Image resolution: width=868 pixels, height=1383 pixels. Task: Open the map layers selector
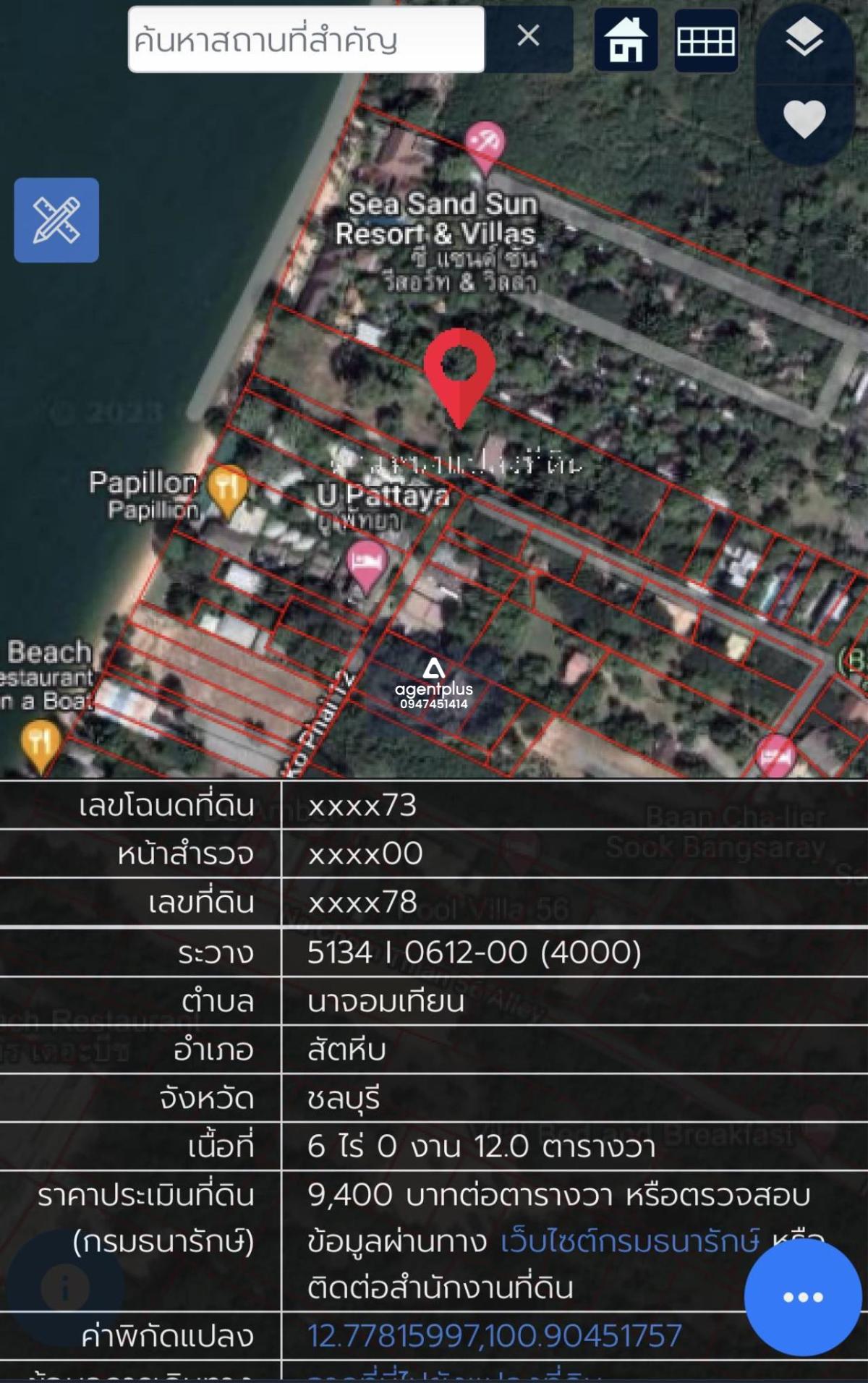click(x=804, y=38)
